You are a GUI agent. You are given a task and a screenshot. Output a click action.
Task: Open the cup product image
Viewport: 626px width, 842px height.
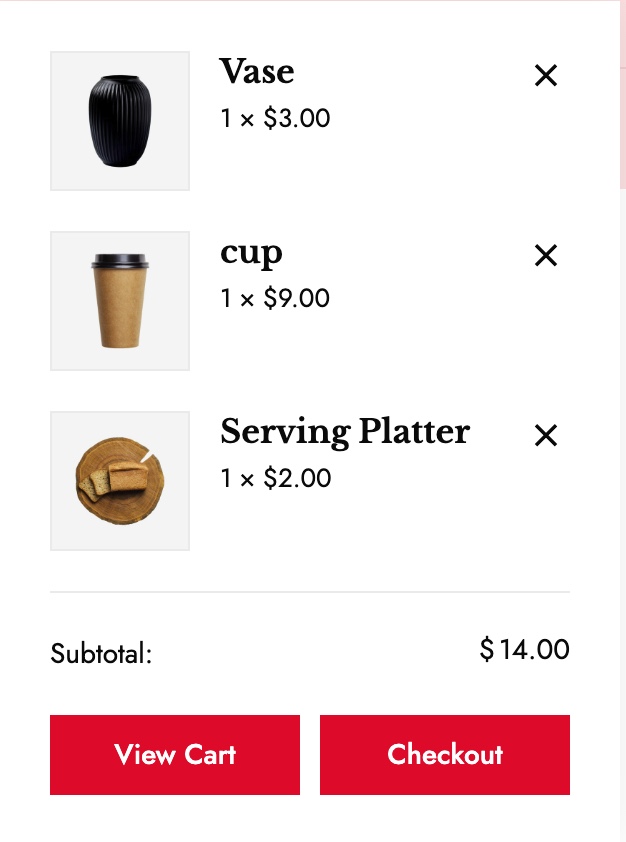pos(120,301)
